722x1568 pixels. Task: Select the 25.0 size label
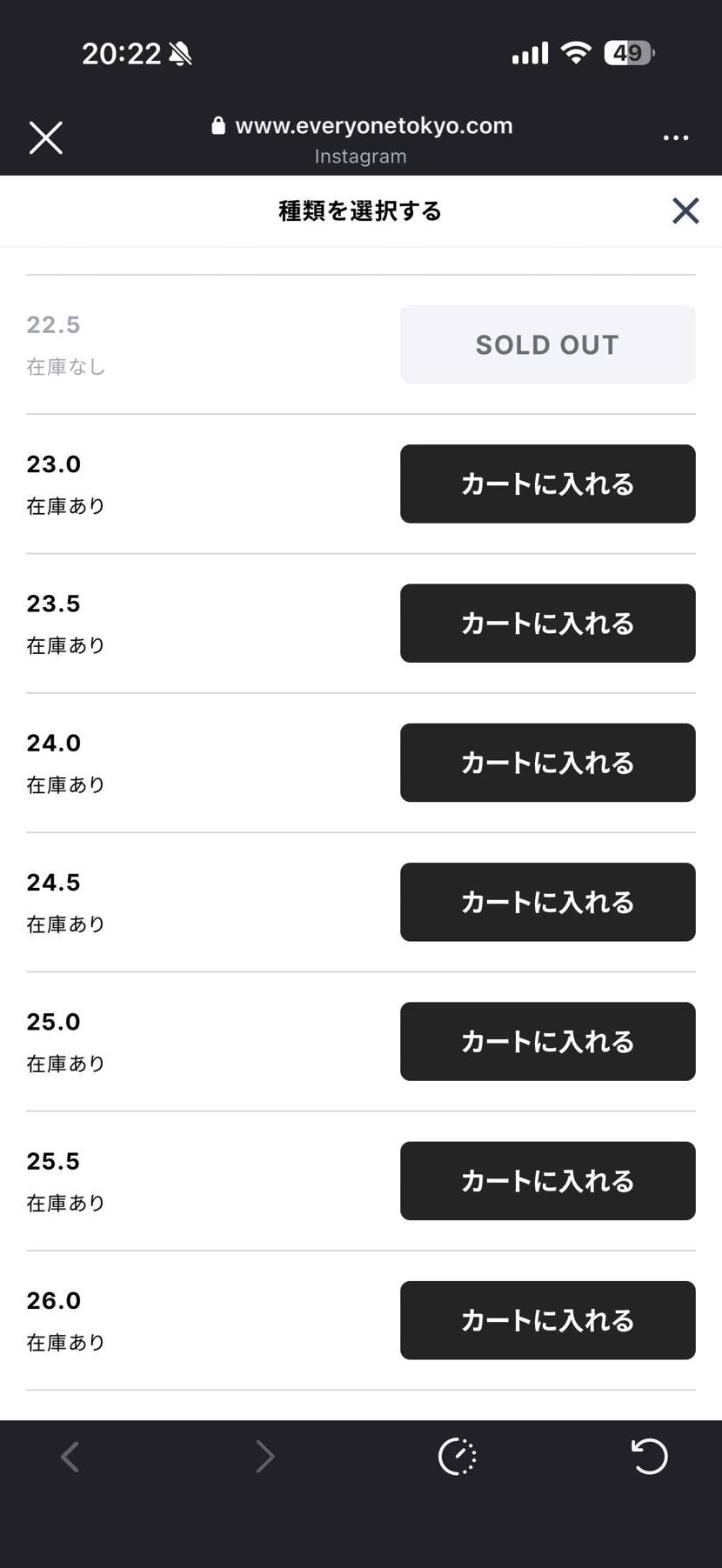[x=53, y=1022]
